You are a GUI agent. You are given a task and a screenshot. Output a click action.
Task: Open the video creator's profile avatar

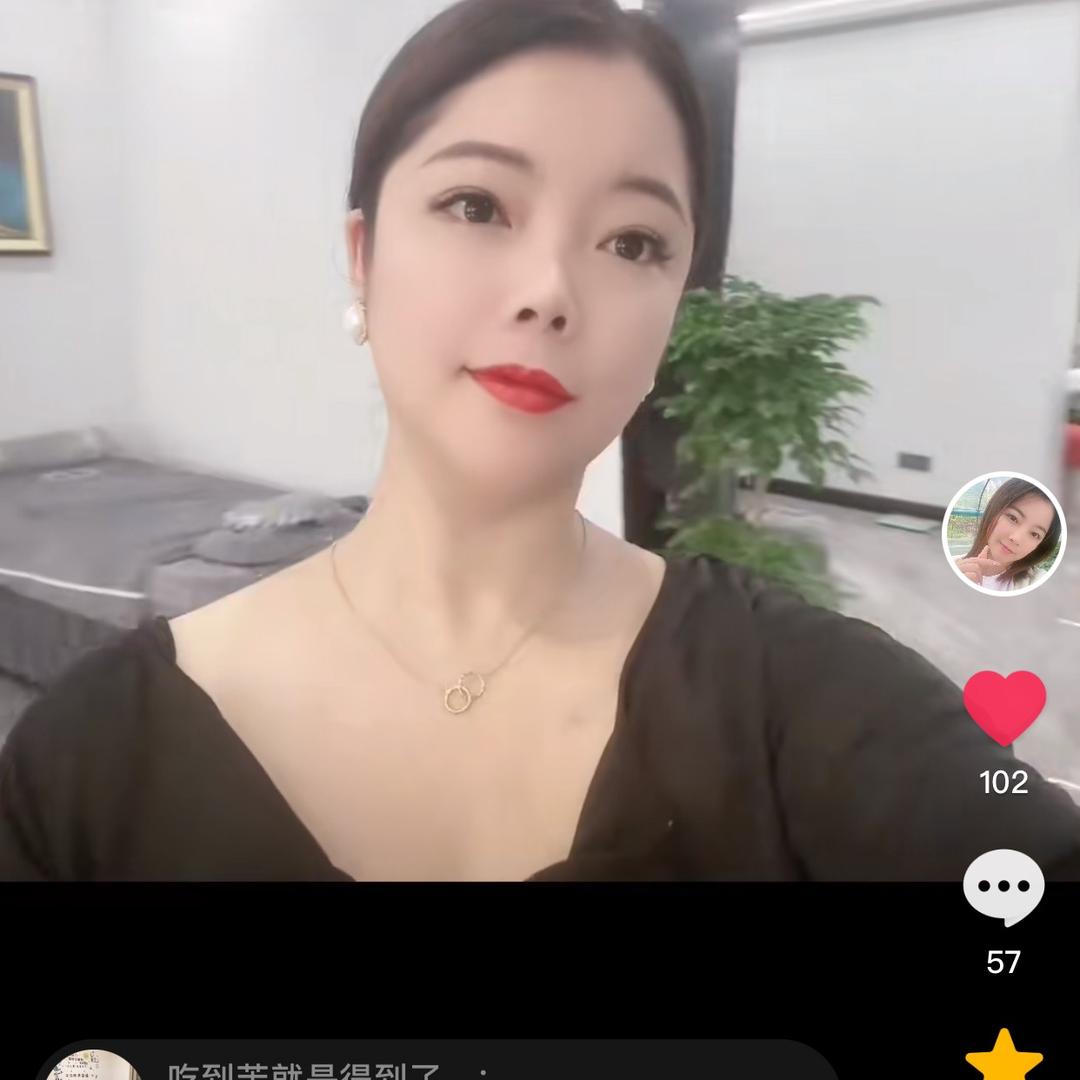point(1004,534)
